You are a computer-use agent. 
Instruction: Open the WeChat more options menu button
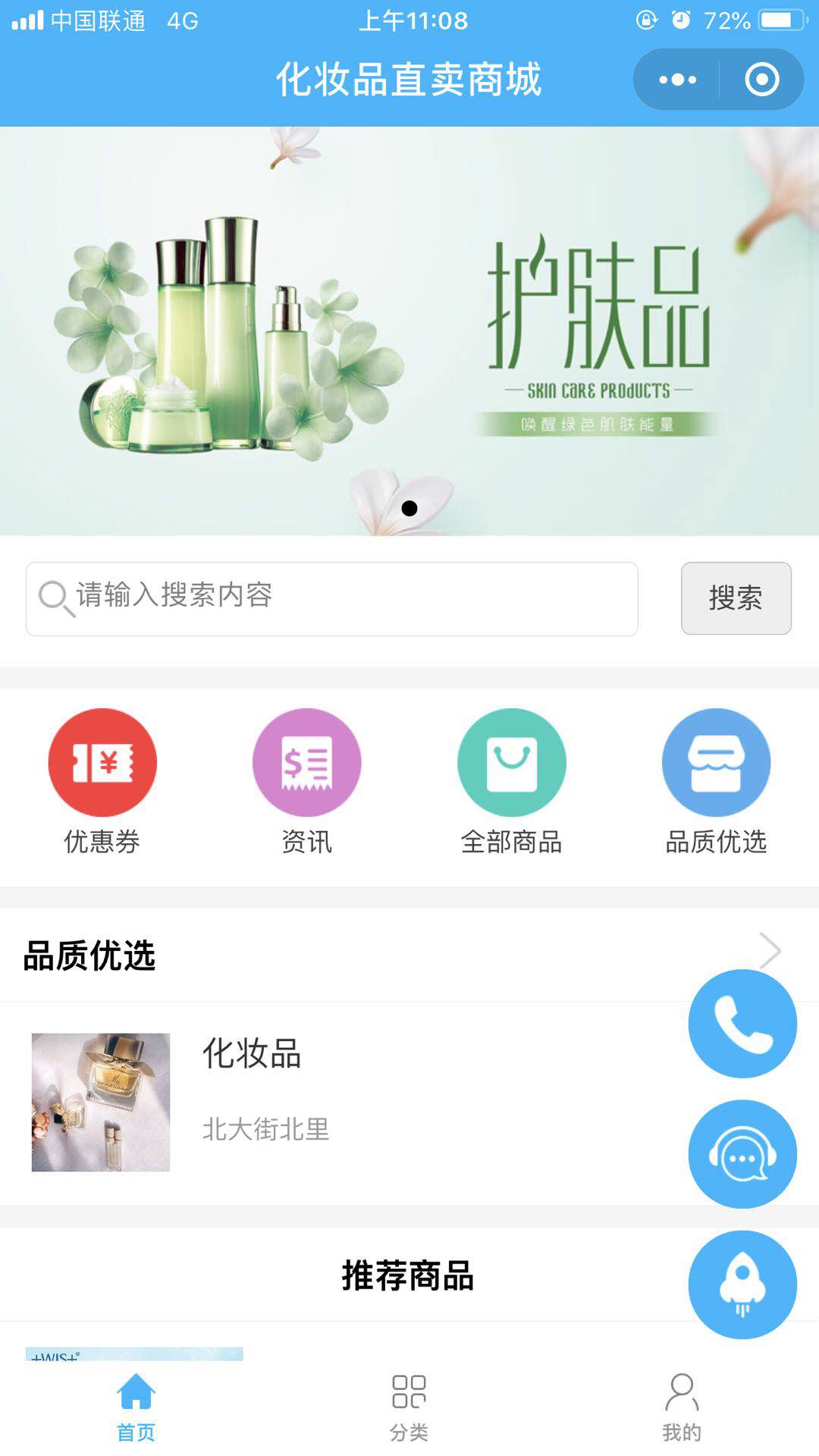click(677, 80)
